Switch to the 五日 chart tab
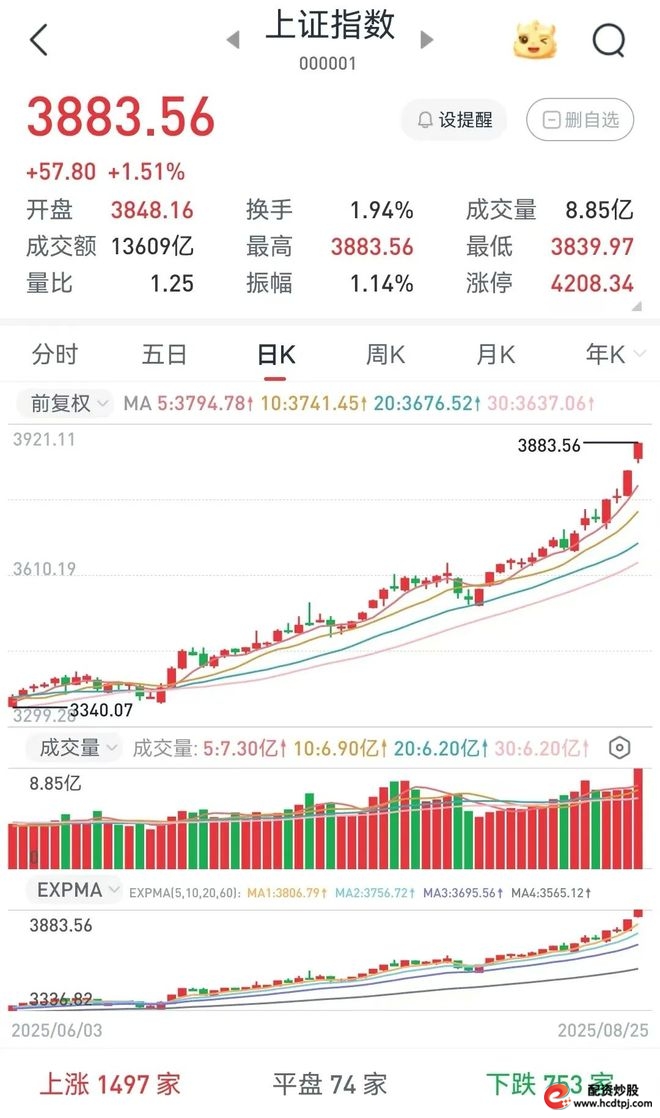The image size is (660, 1118). pyautogui.click(x=165, y=354)
